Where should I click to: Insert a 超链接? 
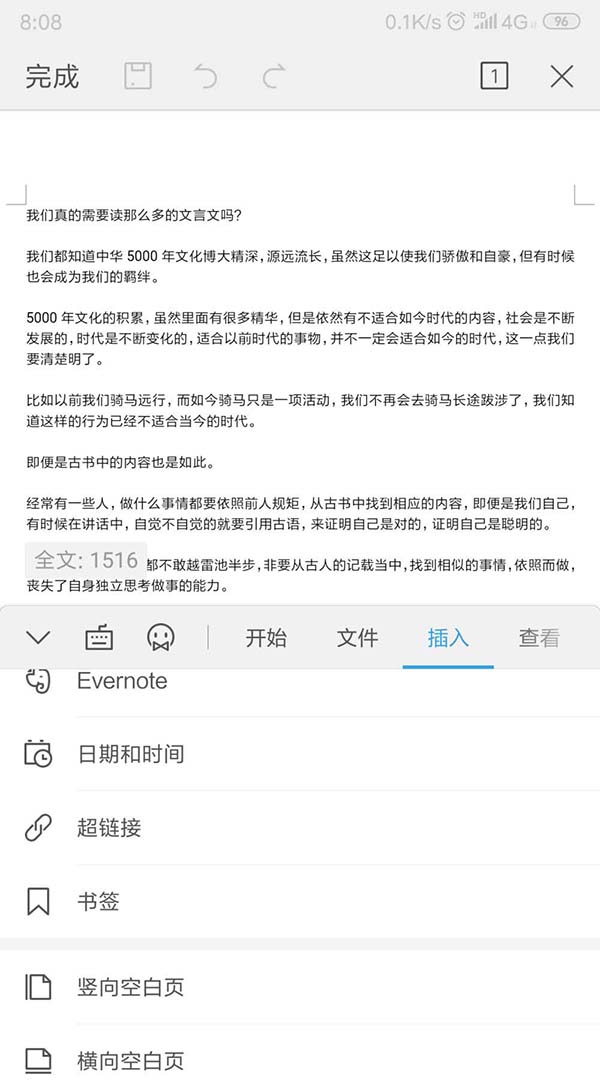109,828
